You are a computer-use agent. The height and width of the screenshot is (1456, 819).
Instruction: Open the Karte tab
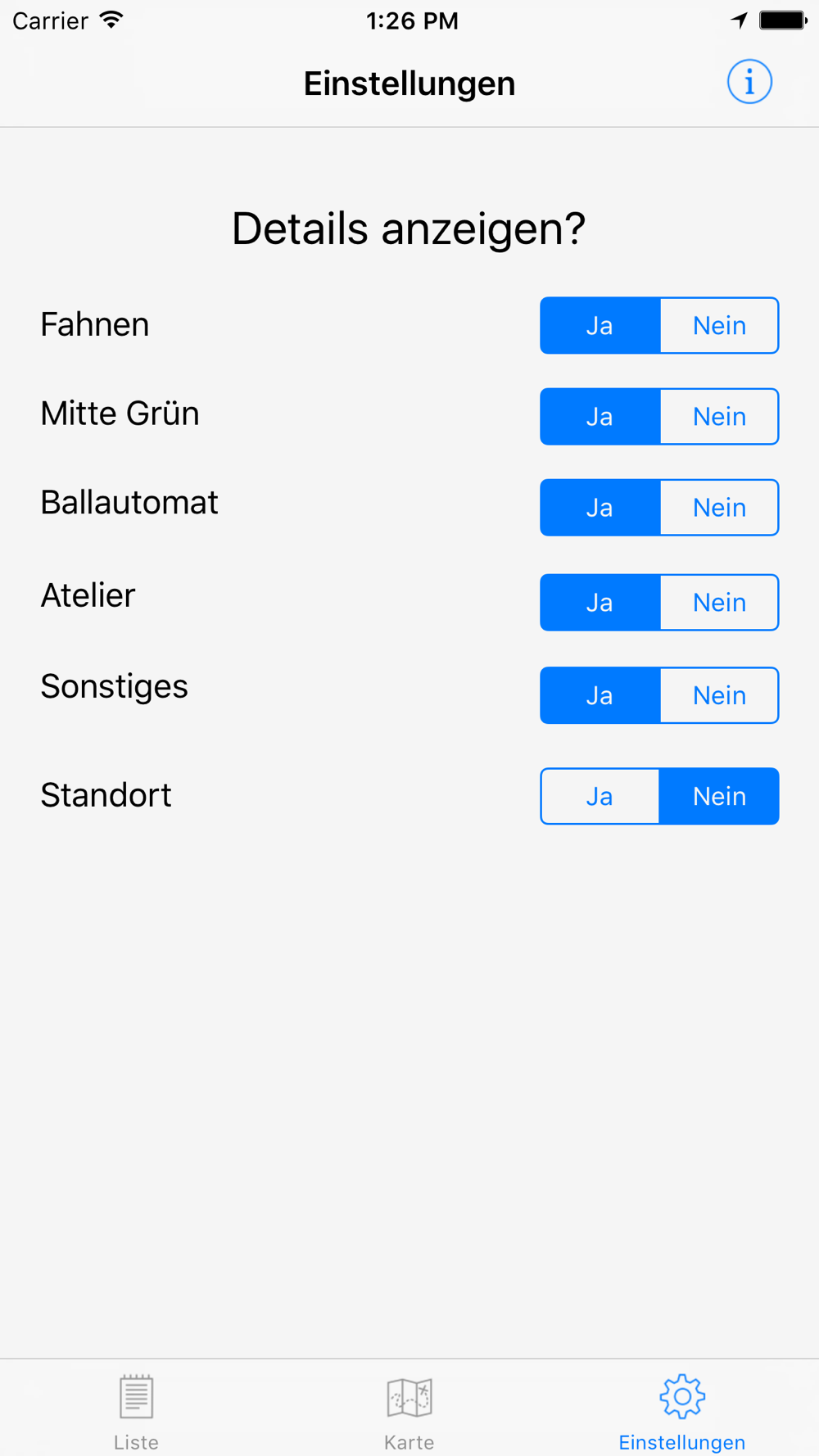(x=409, y=1411)
